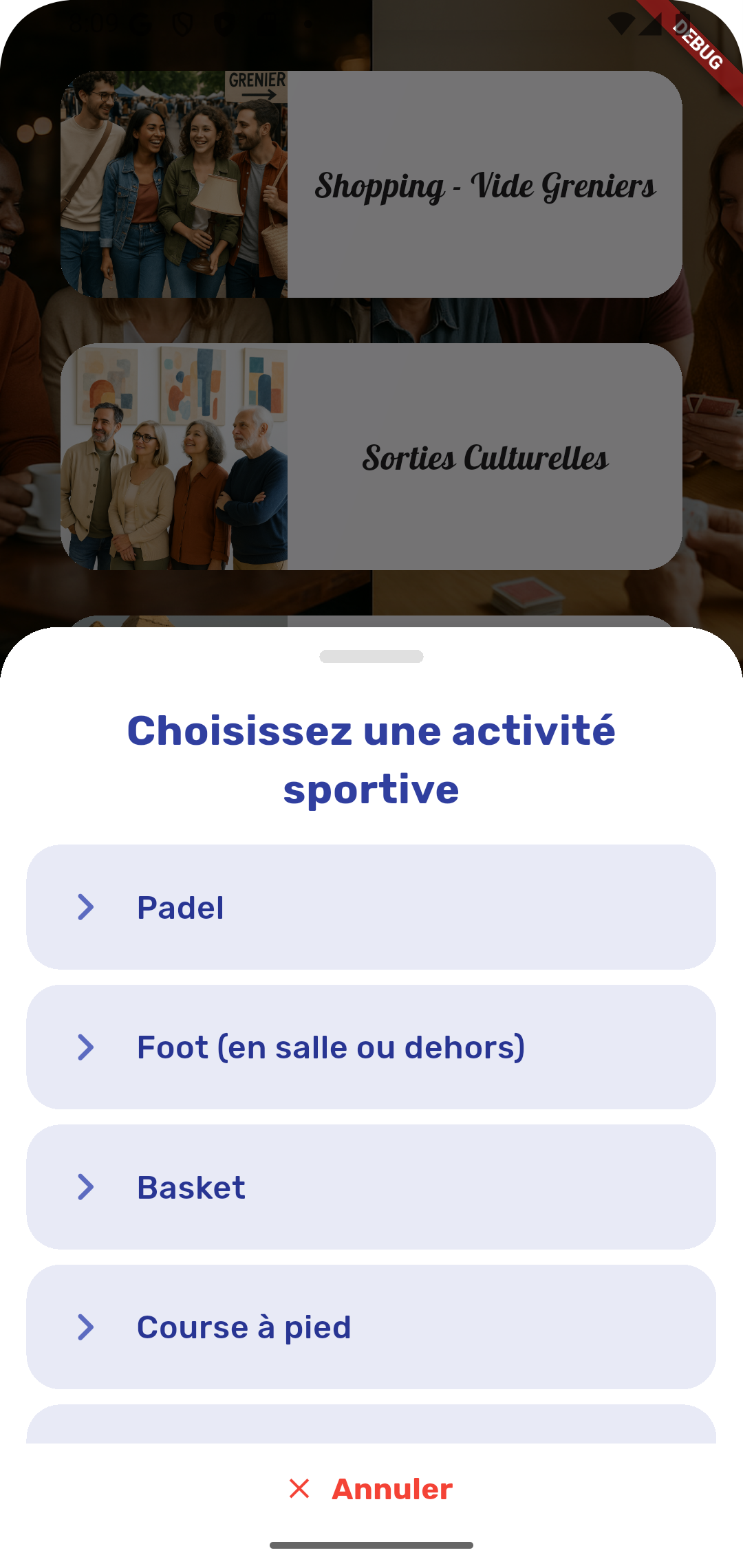Viewport: 743px width, 1568px height.
Task: Select the Padel activity option
Action: pos(371,907)
